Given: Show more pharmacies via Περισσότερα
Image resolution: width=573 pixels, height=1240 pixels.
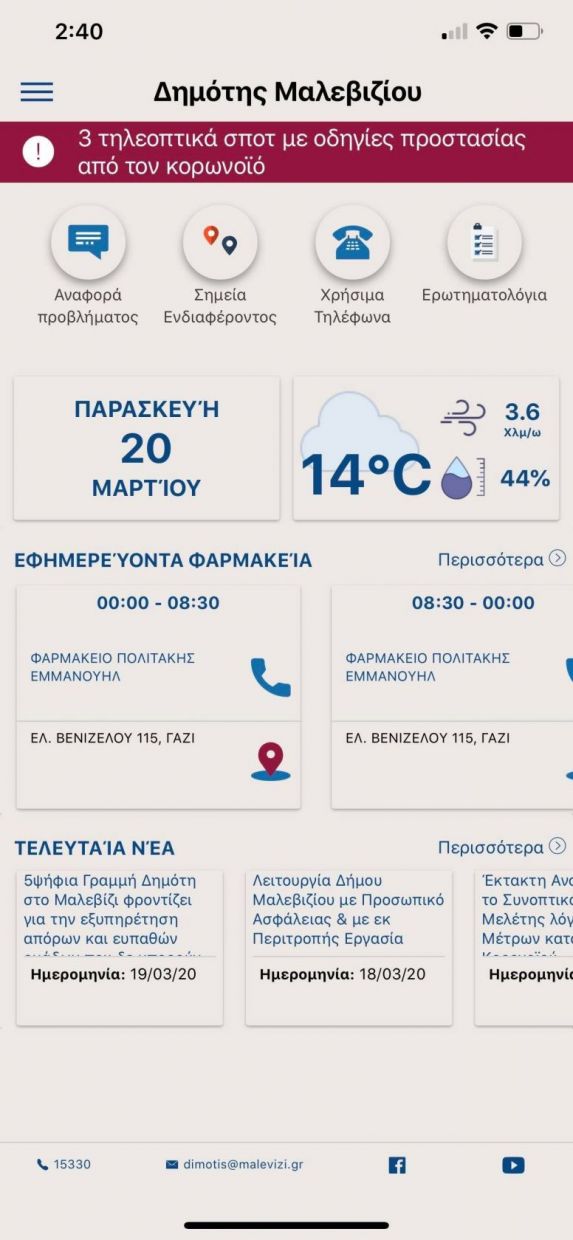Looking at the screenshot, I should (502, 559).
